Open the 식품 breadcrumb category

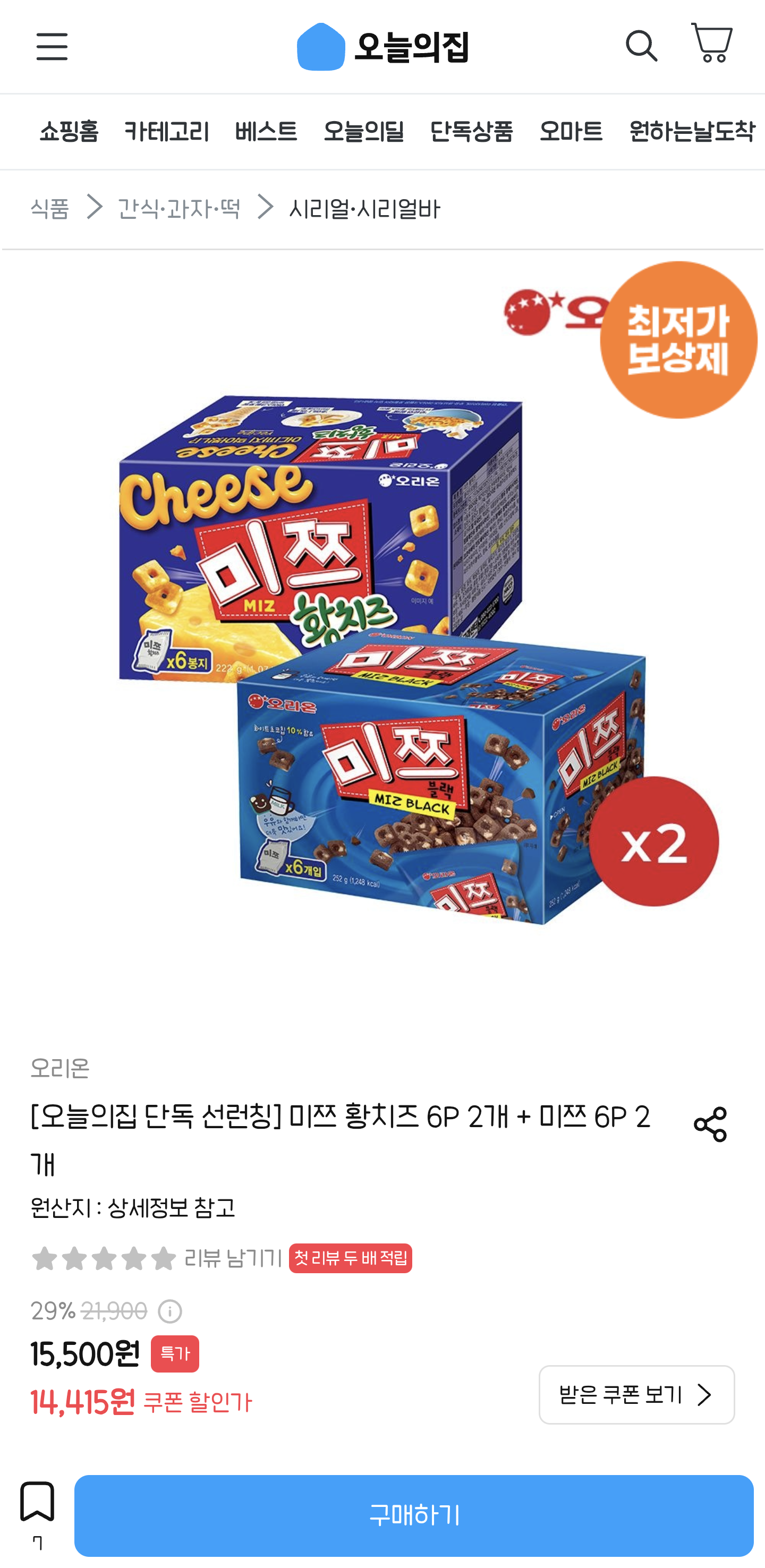tap(50, 209)
